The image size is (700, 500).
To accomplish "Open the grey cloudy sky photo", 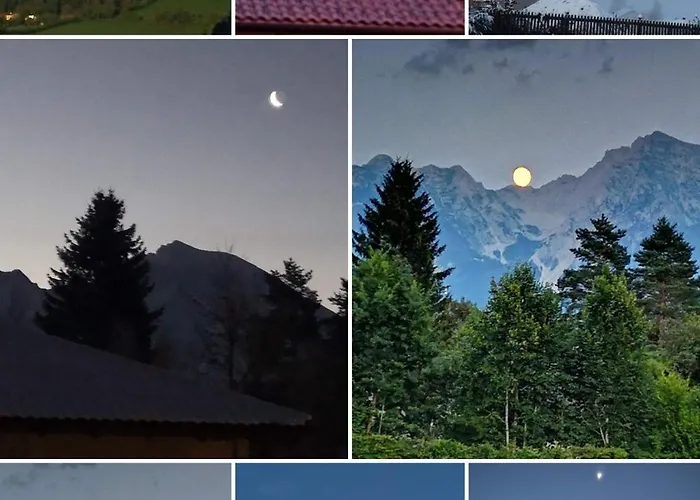I will (x=115, y=481).
